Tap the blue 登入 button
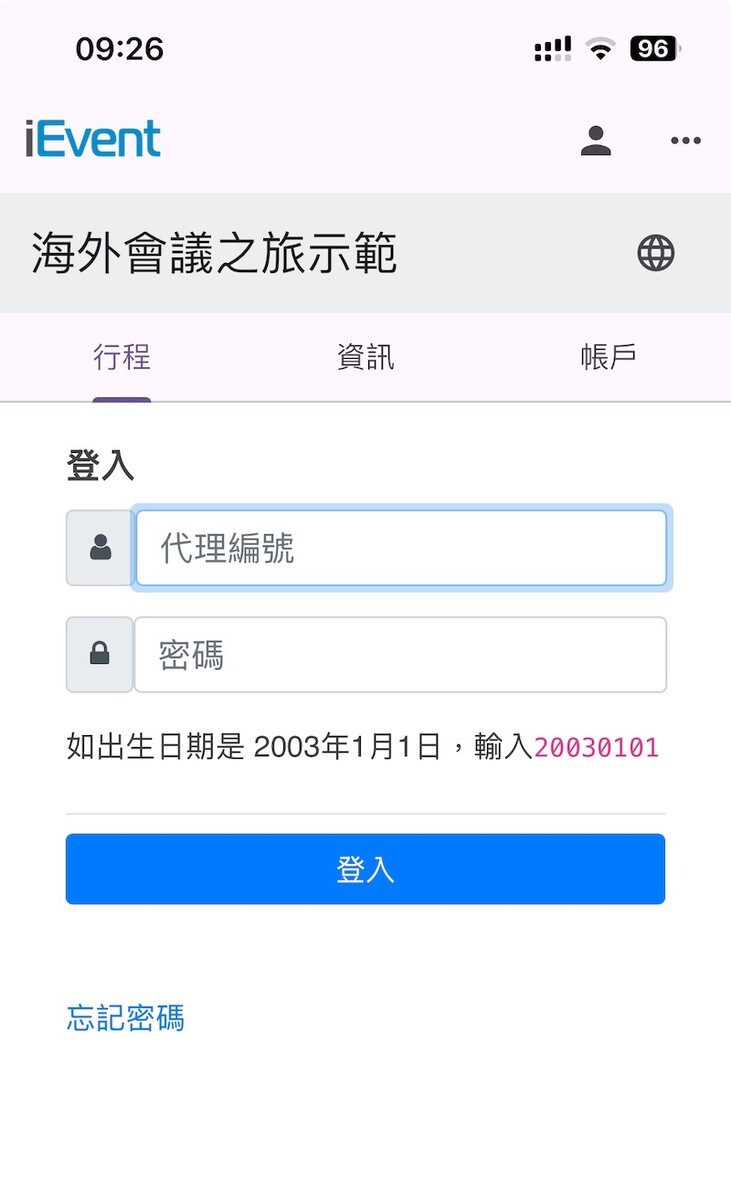Screen dimensions: 731x1200 pos(366,869)
